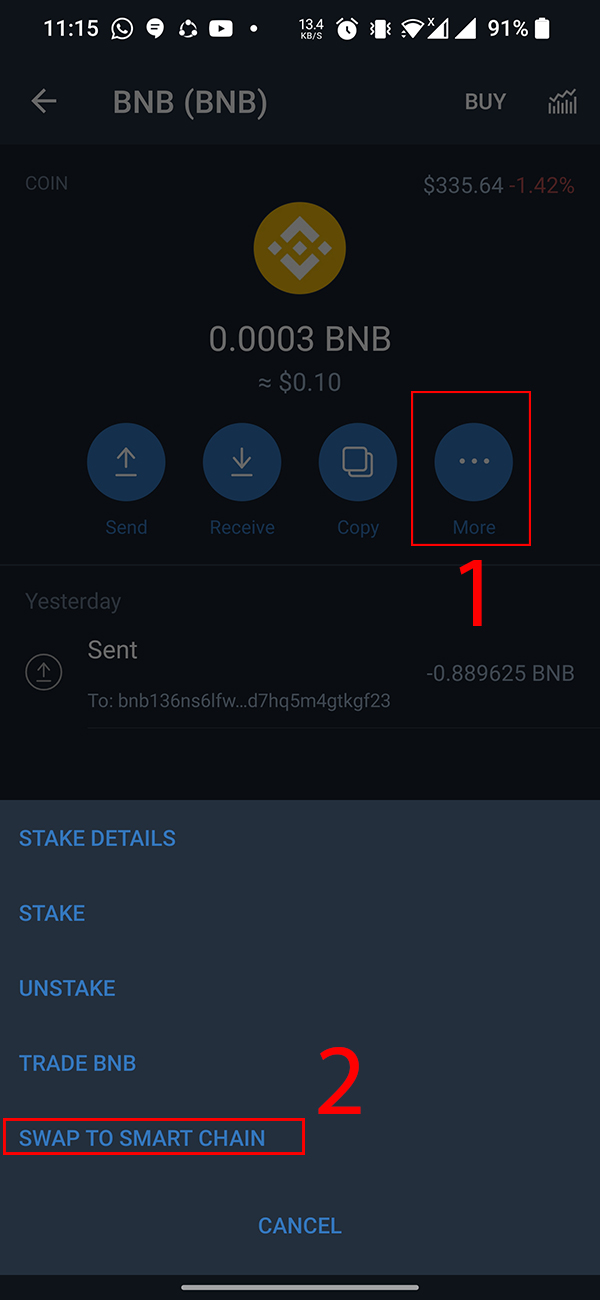Open the Sent transaction from yesterday
This screenshot has width=600, height=1300.
pyautogui.click(x=300, y=673)
